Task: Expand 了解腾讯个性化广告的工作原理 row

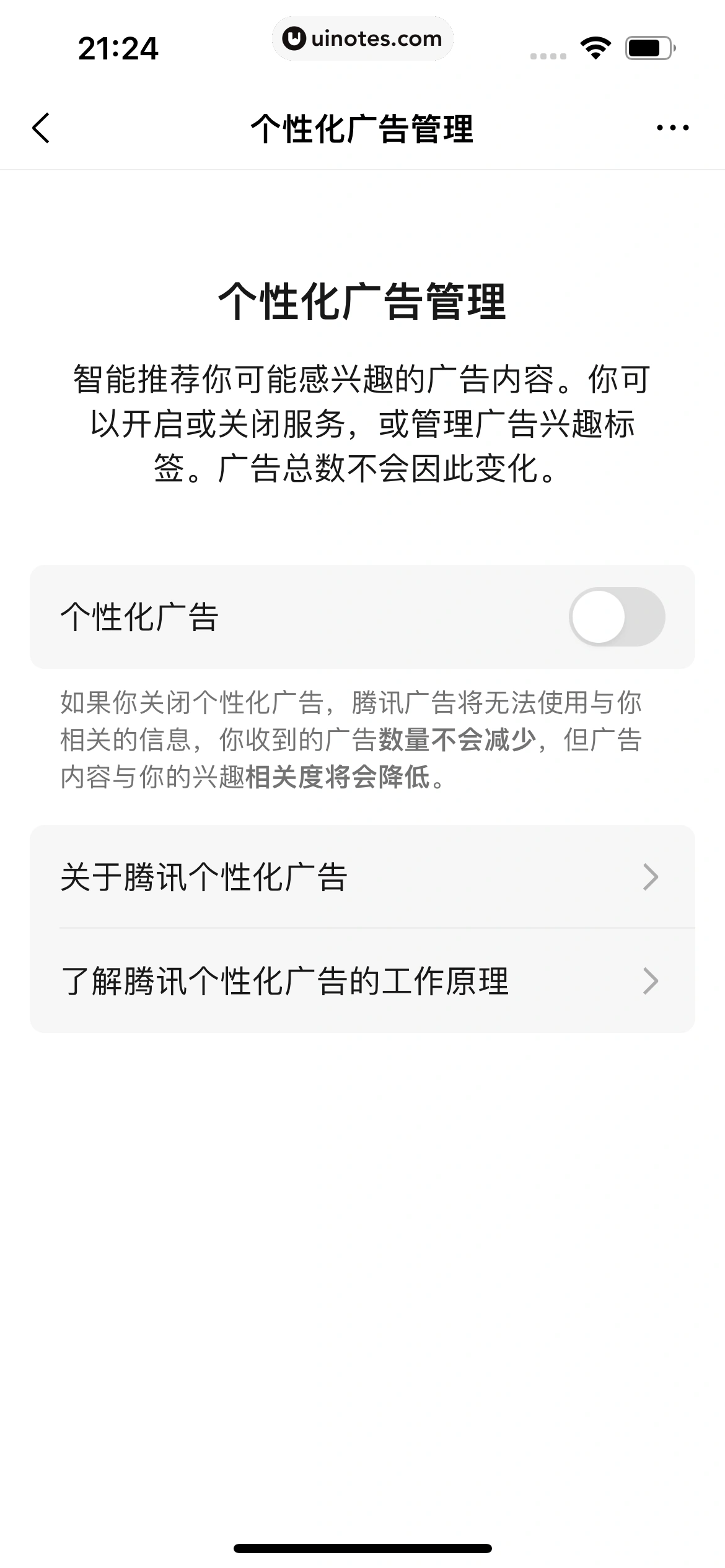Action: 362,980
